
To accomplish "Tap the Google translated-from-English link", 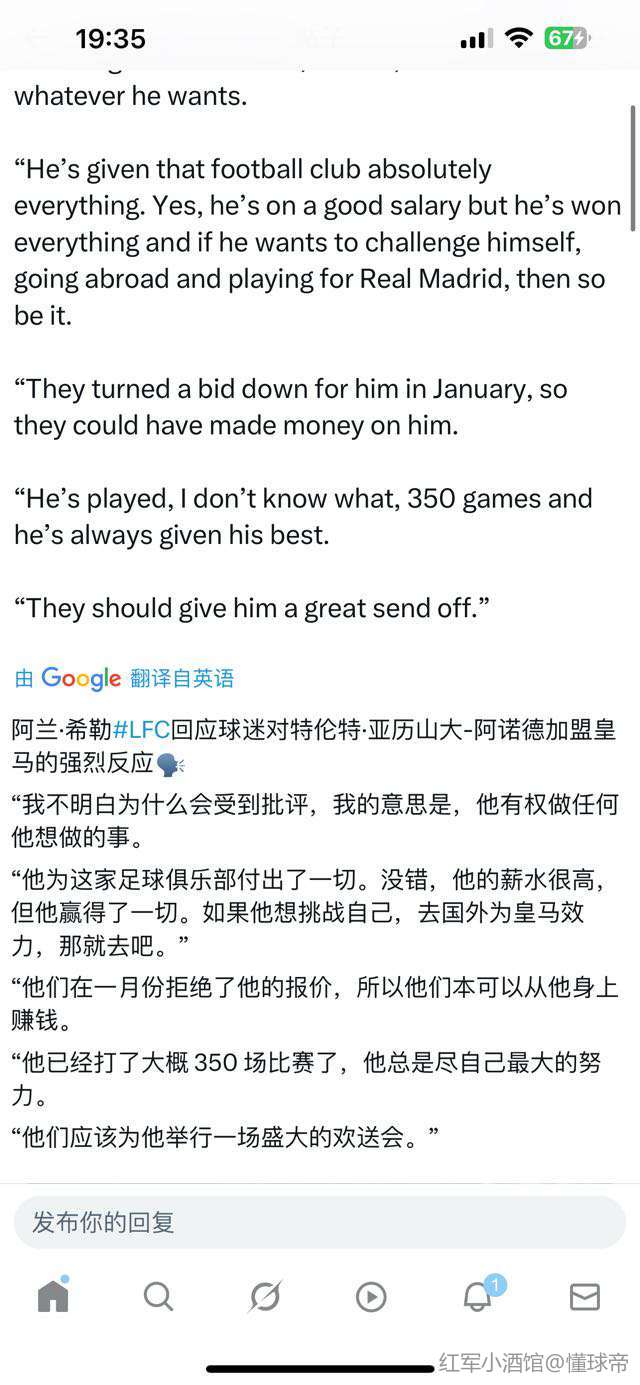I will point(125,678).
